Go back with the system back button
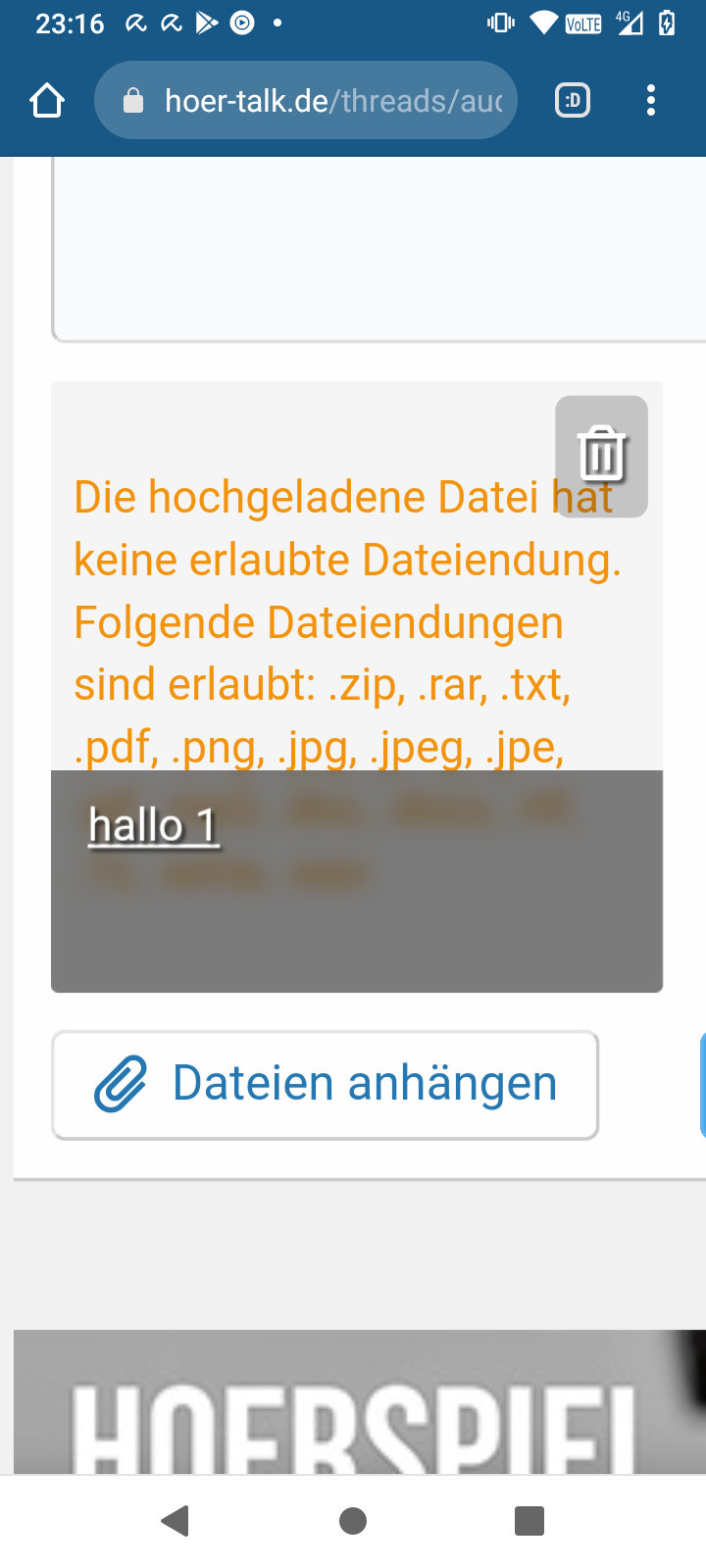 pos(176,1521)
